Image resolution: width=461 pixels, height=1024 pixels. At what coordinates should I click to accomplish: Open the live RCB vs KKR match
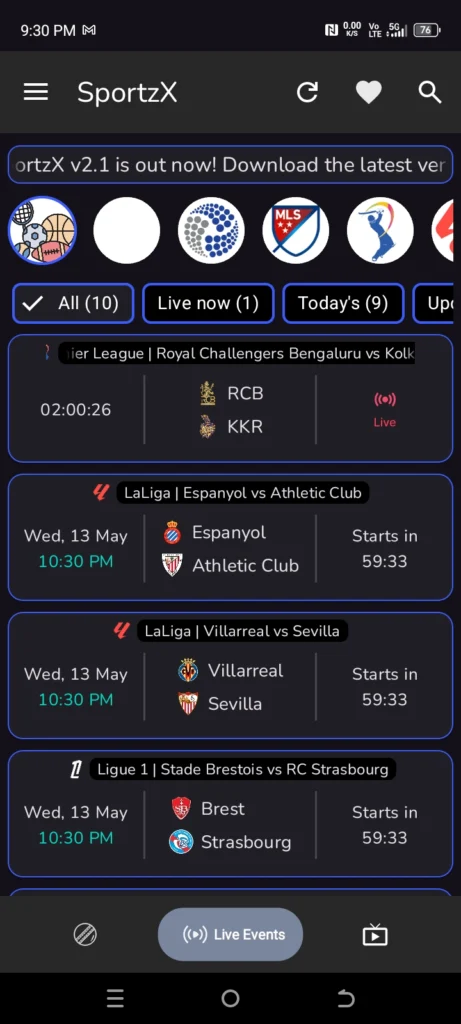tap(230, 398)
